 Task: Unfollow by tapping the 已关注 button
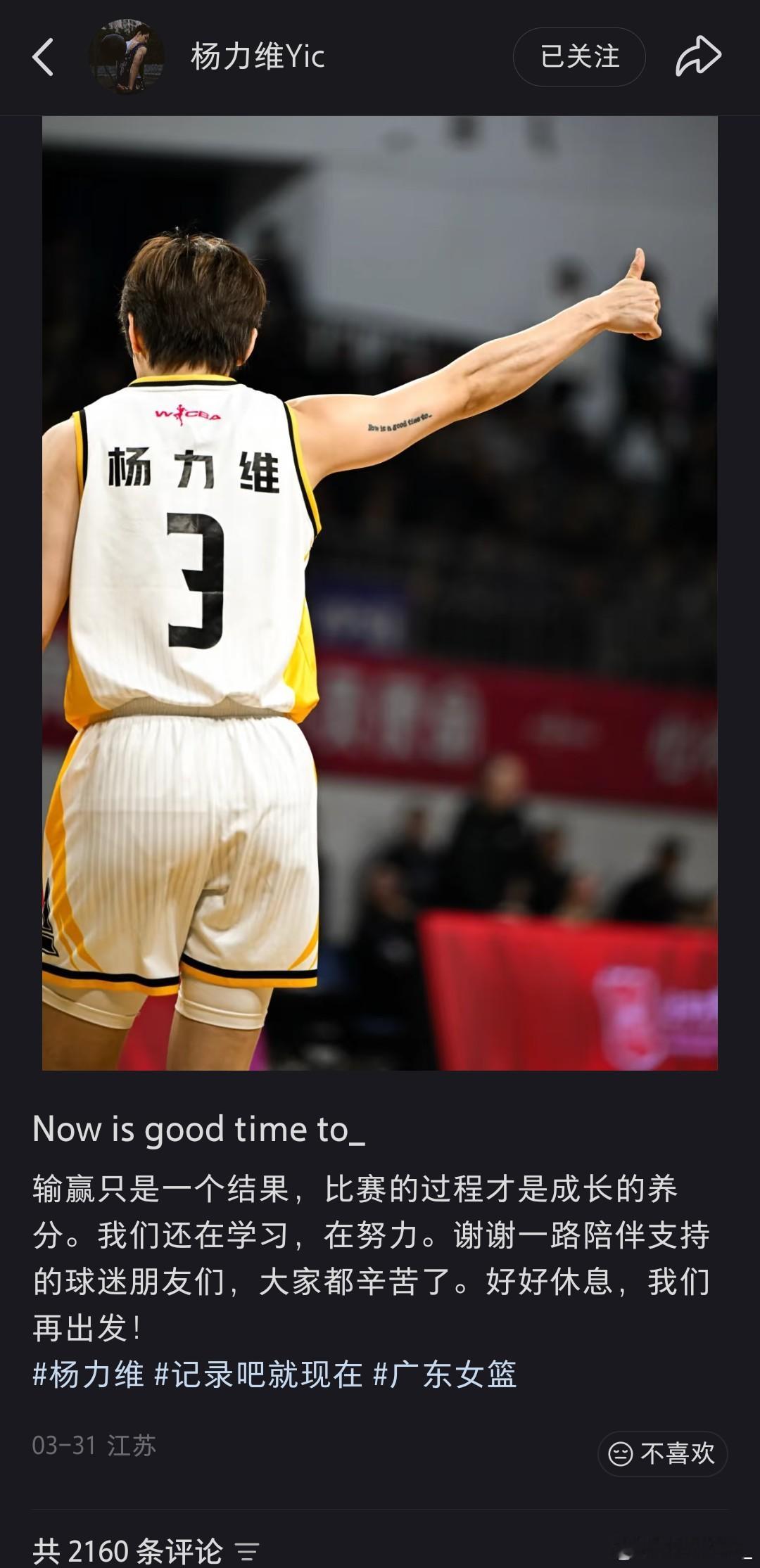point(578,56)
